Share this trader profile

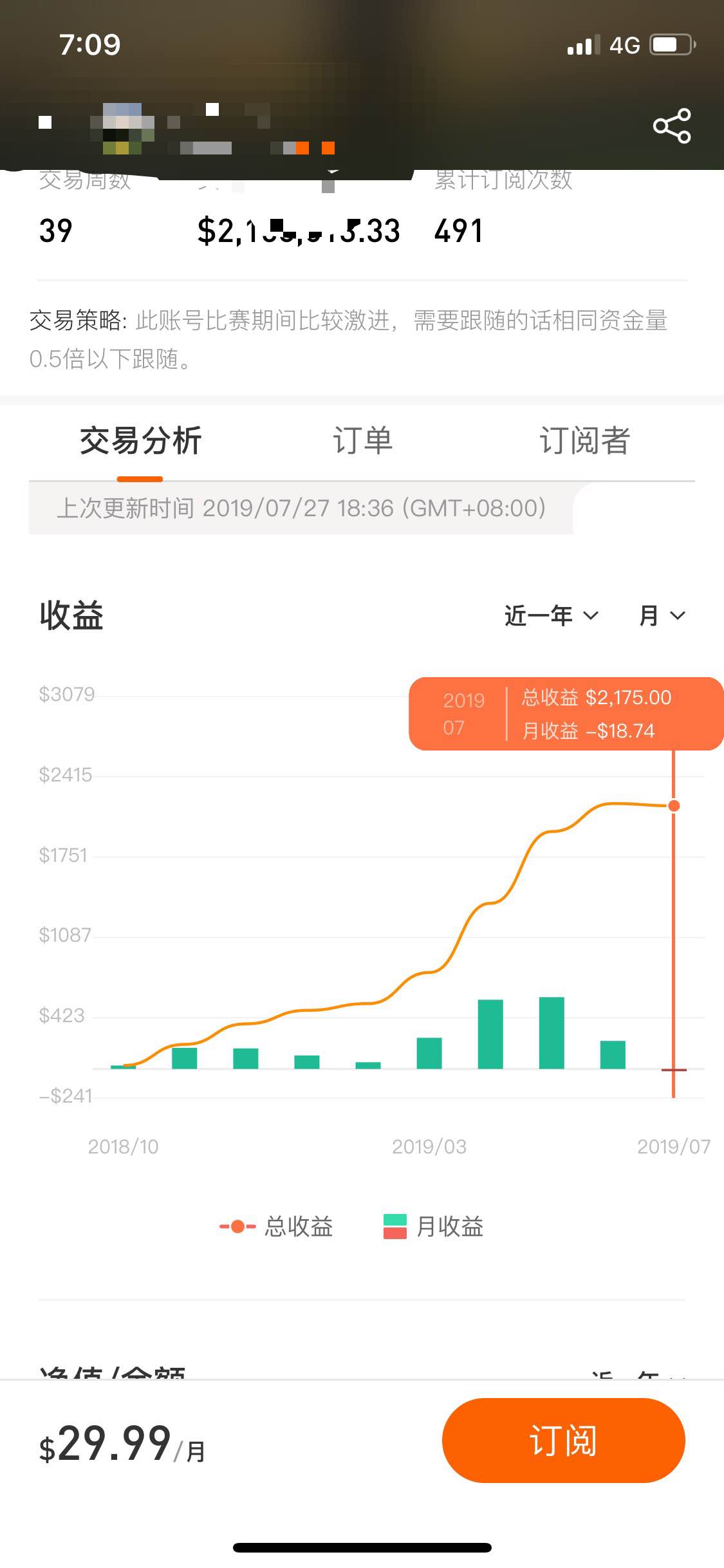point(672,126)
